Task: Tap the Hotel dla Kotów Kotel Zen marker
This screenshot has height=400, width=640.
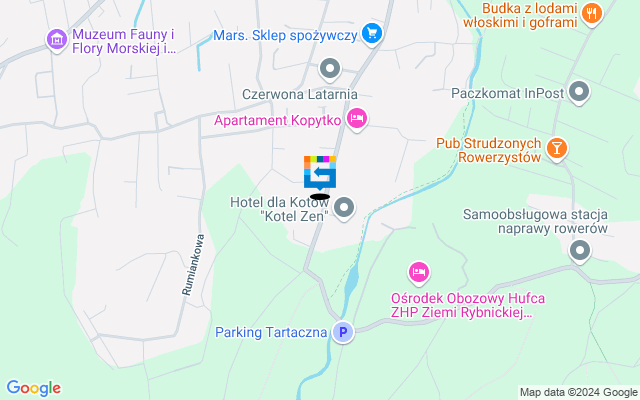Action: [344, 208]
